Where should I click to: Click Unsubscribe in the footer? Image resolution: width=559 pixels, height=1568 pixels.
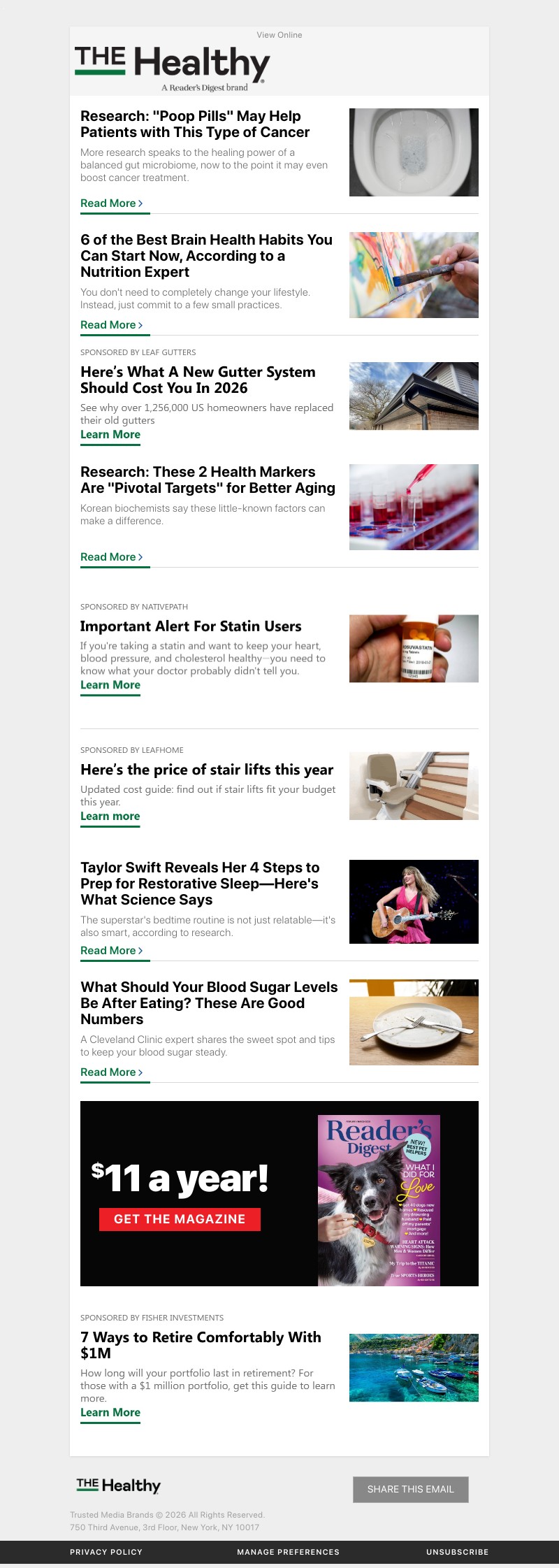pos(458,1552)
